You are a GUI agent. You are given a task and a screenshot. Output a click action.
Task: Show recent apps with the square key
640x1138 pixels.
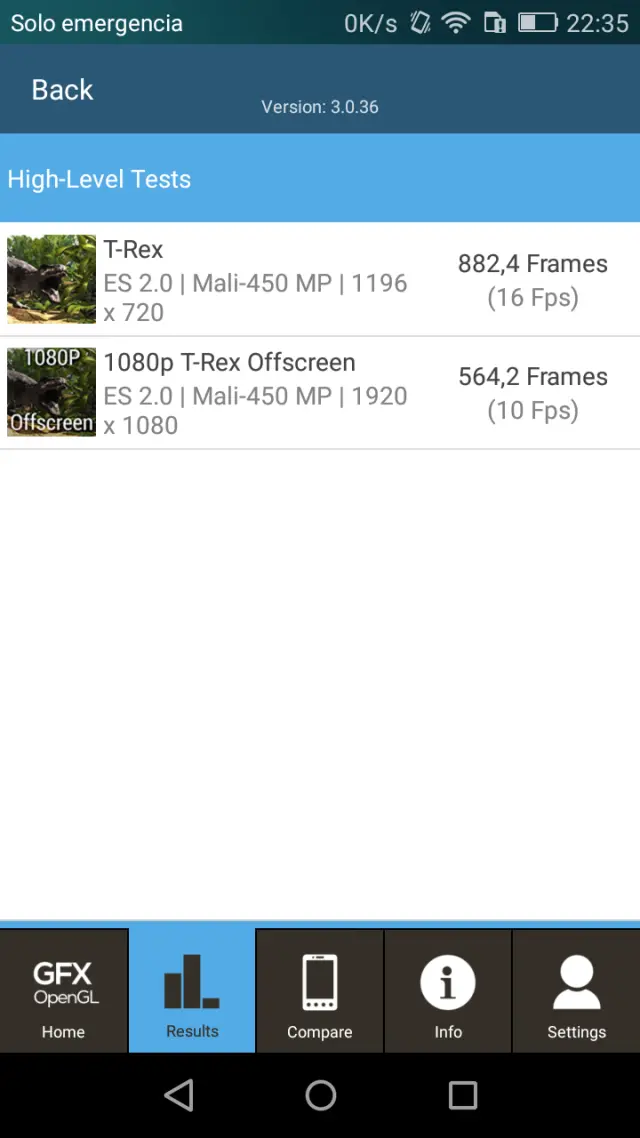coord(463,1095)
